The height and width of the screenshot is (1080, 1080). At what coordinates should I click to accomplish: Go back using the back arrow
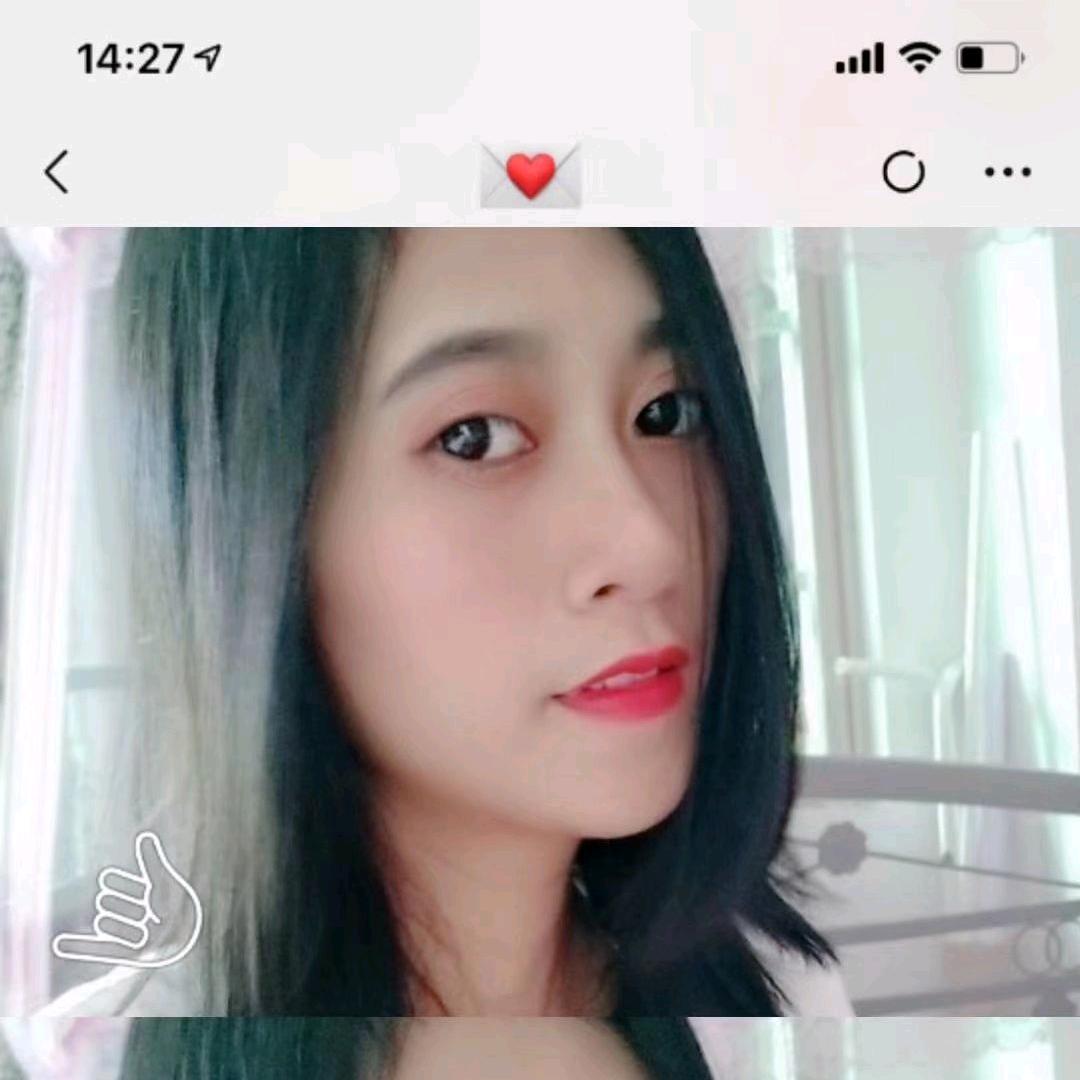click(57, 172)
